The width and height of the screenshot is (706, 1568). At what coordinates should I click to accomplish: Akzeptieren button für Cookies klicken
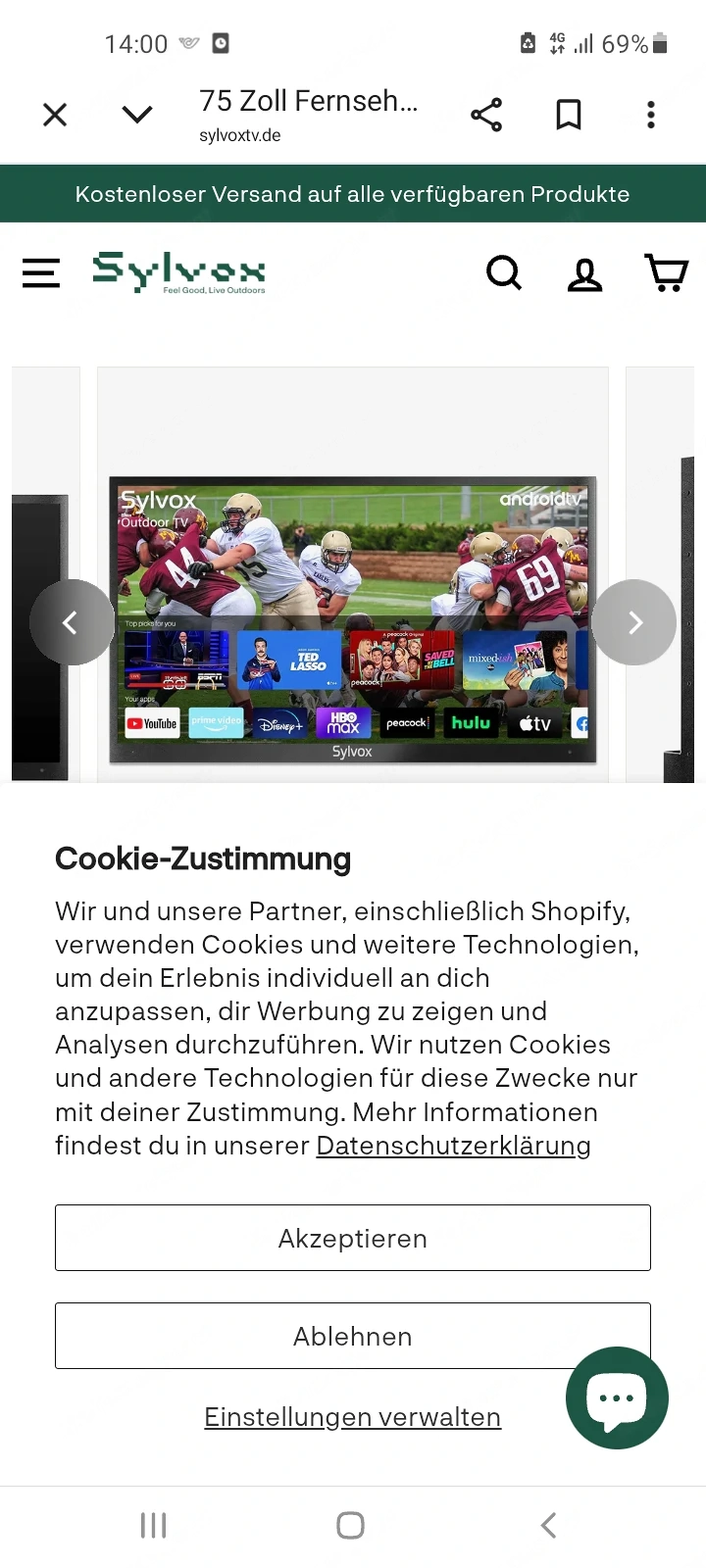(x=352, y=1238)
